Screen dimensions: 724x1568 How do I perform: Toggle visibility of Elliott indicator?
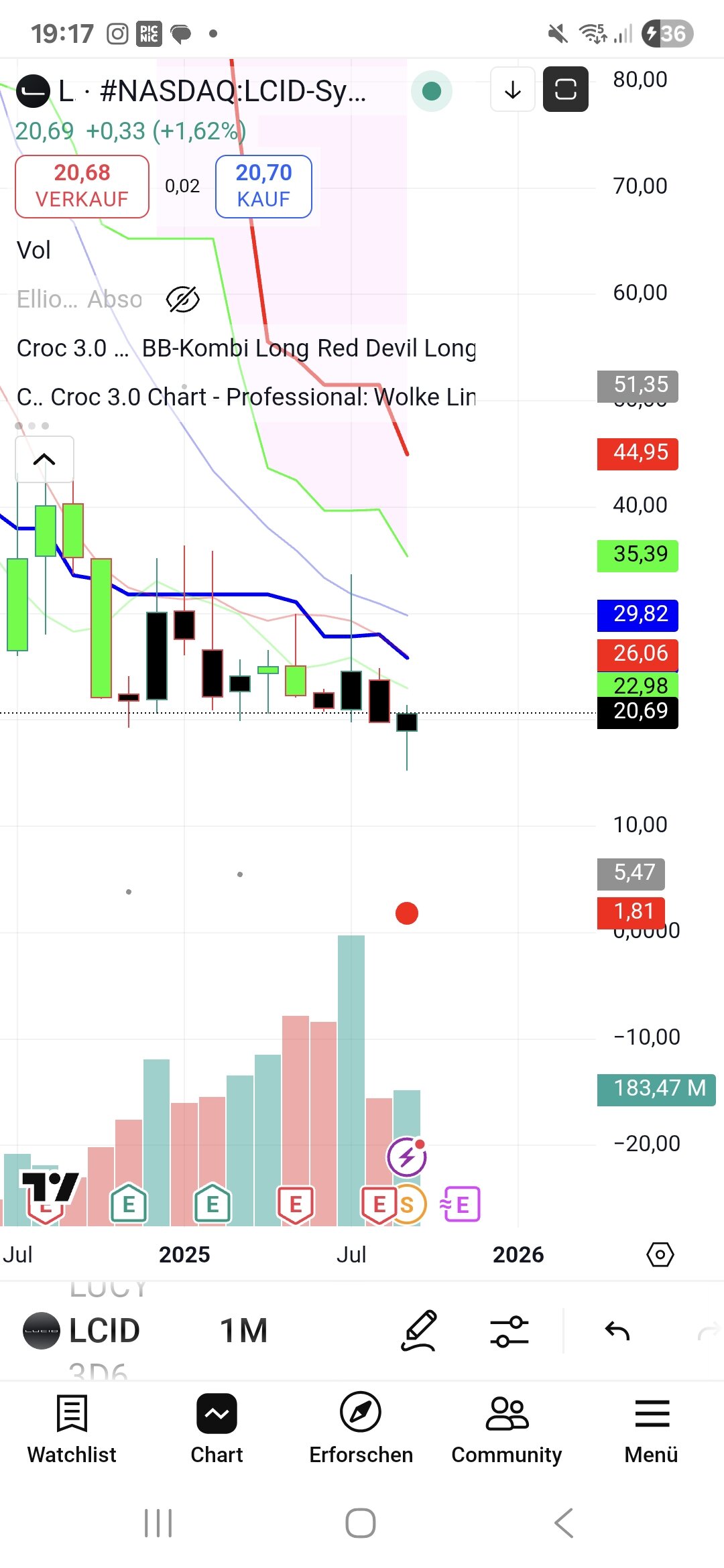coord(182,300)
